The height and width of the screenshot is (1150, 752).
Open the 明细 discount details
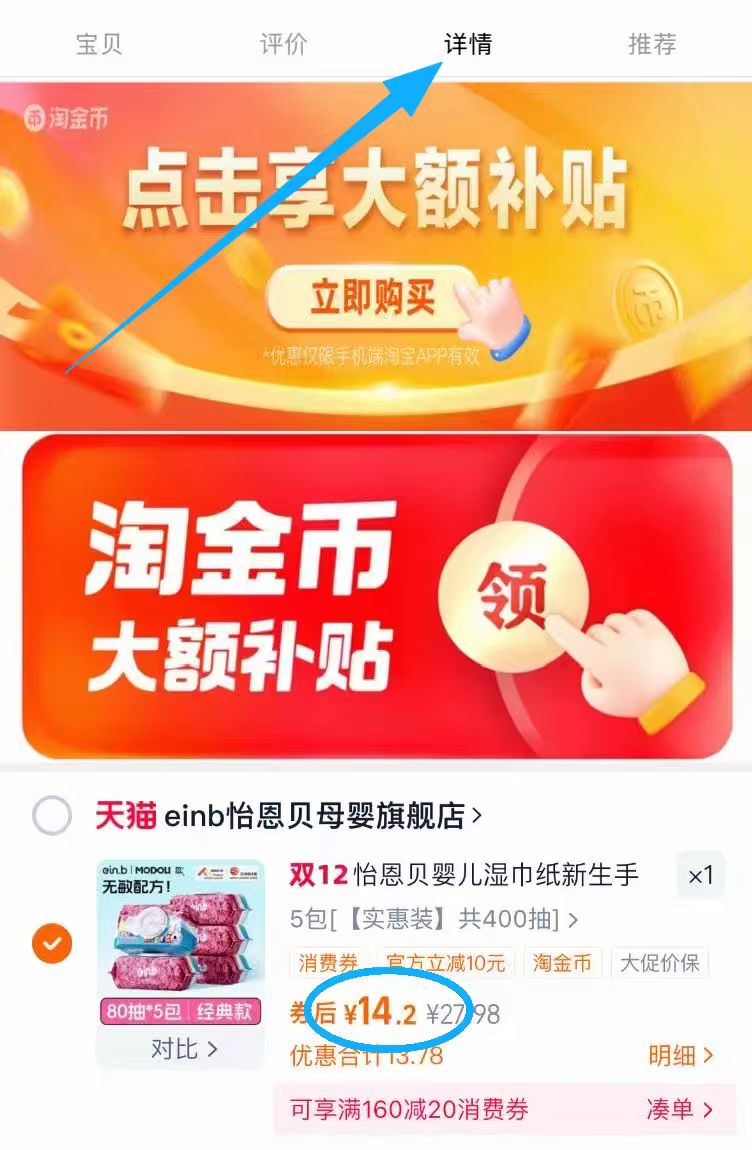(682, 1055)
